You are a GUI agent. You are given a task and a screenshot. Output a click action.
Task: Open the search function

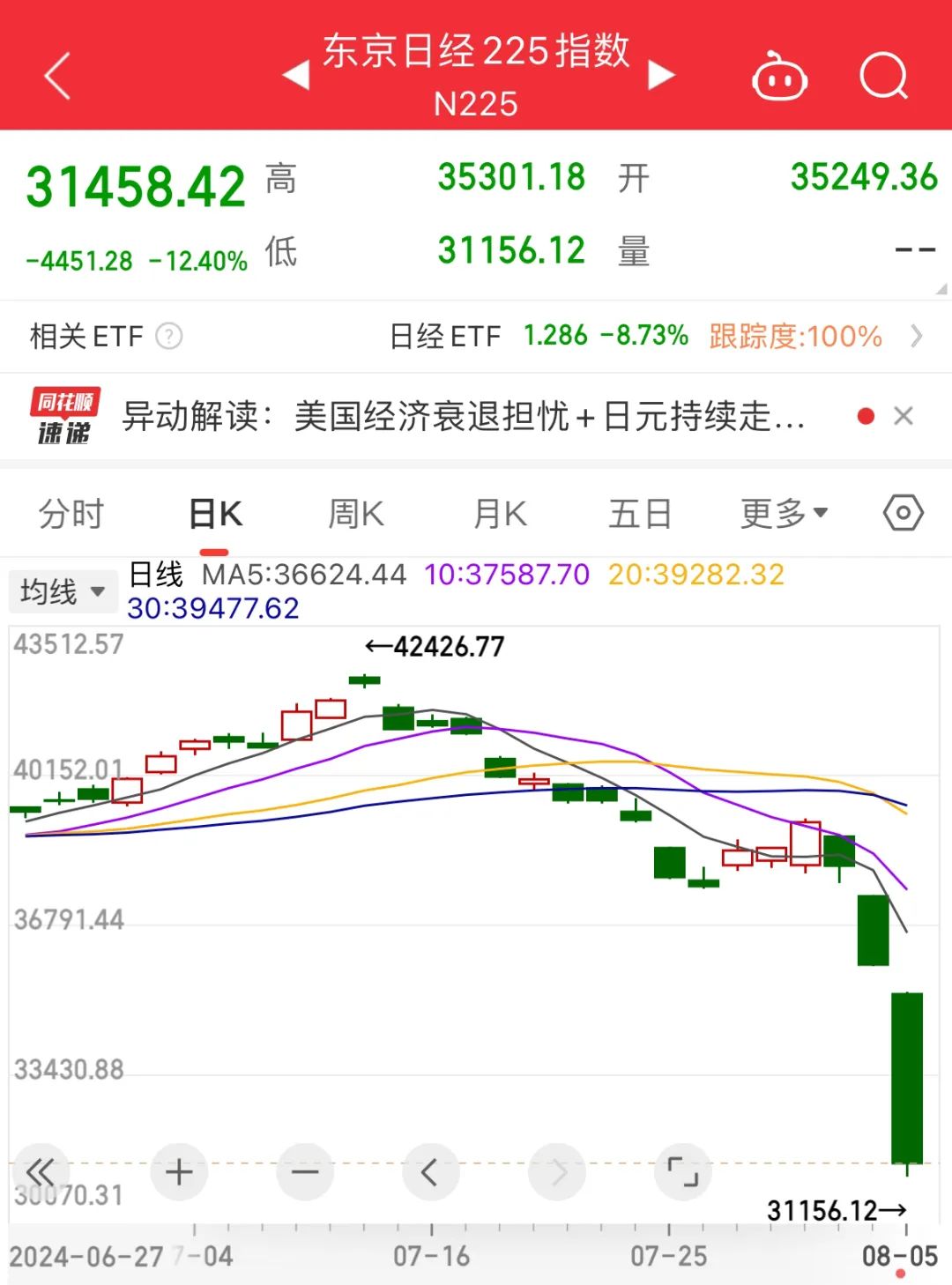point(884,78)
